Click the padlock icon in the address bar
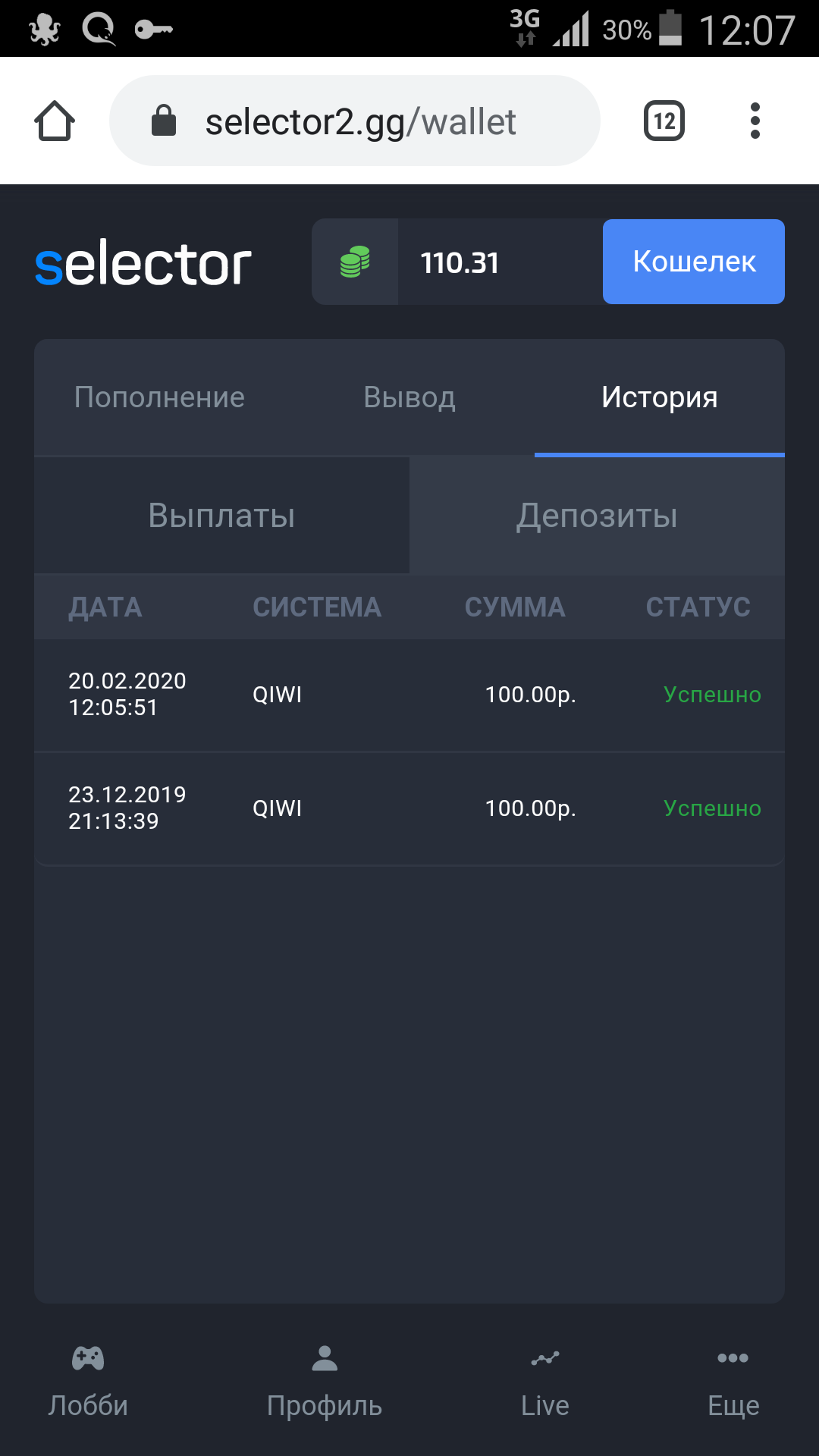 pos(163,120)
